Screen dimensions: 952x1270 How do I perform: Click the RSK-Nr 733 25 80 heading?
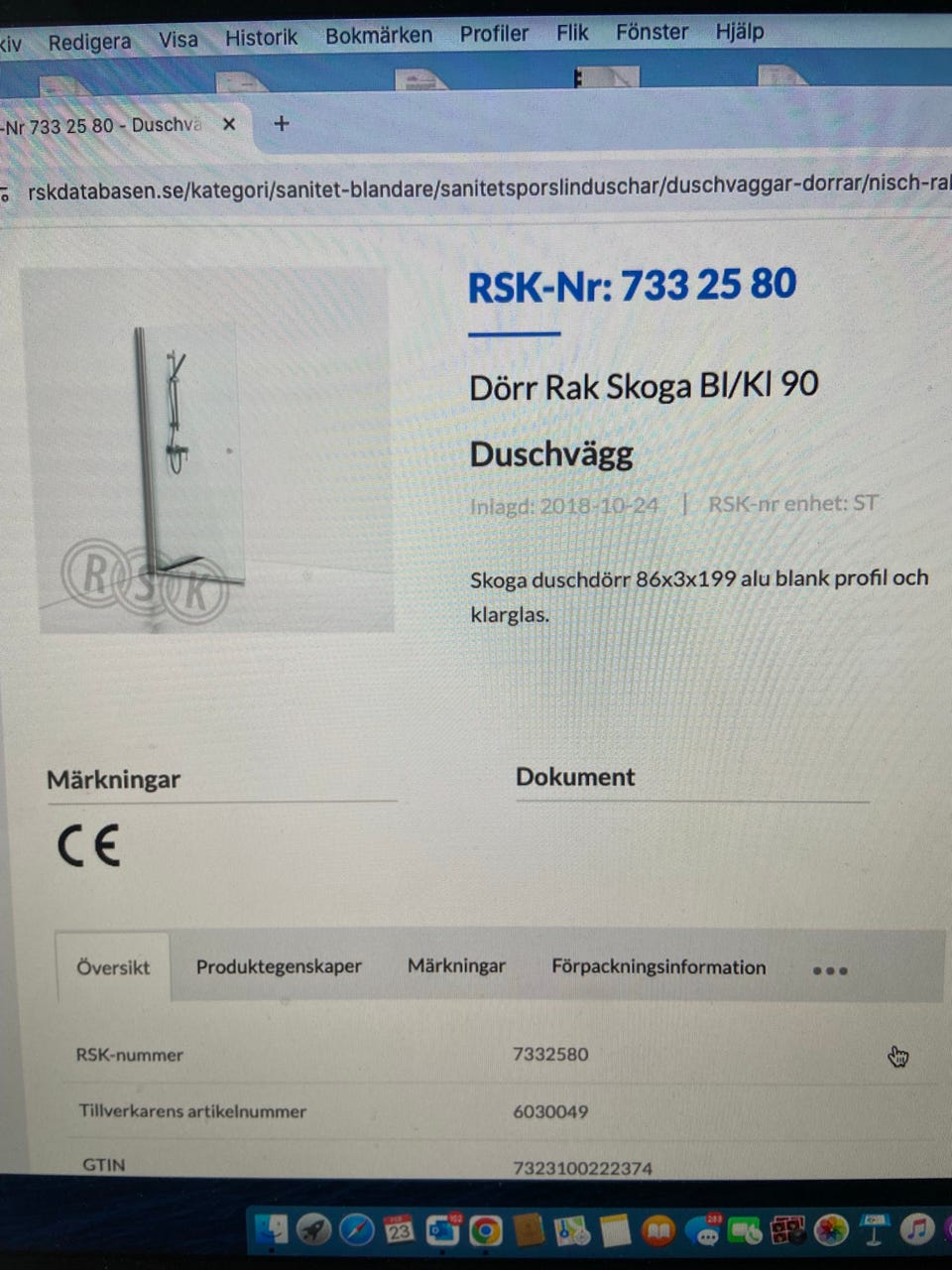pos(632,286)
